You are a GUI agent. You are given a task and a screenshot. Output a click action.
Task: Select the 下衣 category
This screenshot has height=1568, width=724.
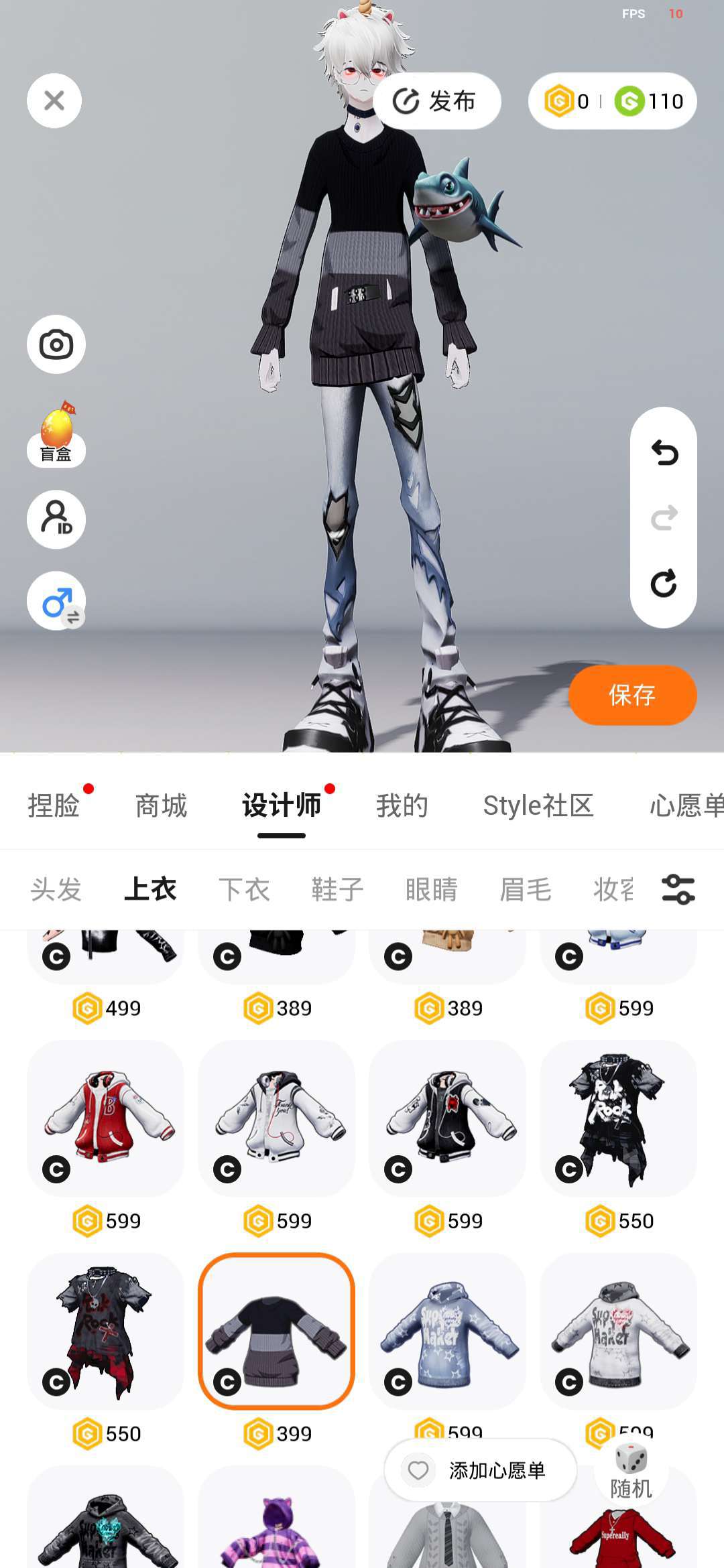244,890
